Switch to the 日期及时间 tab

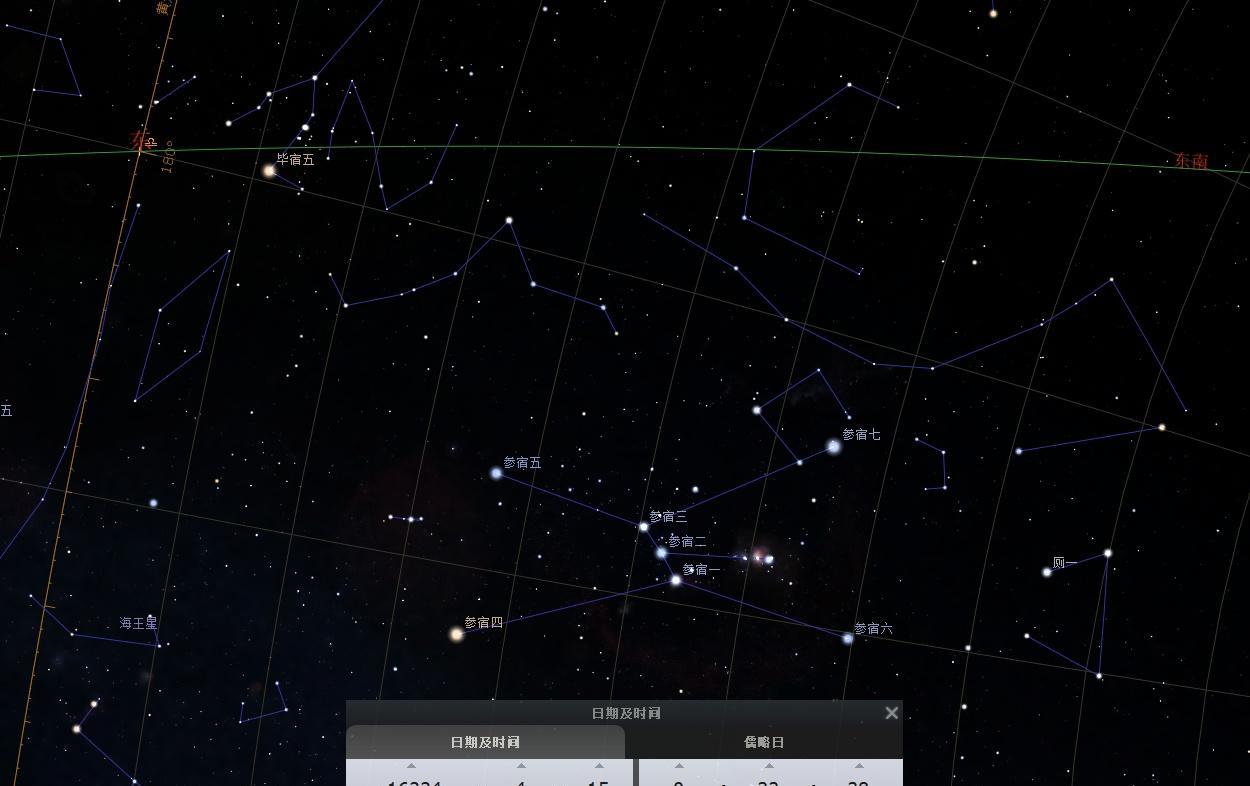coord(485,742)
